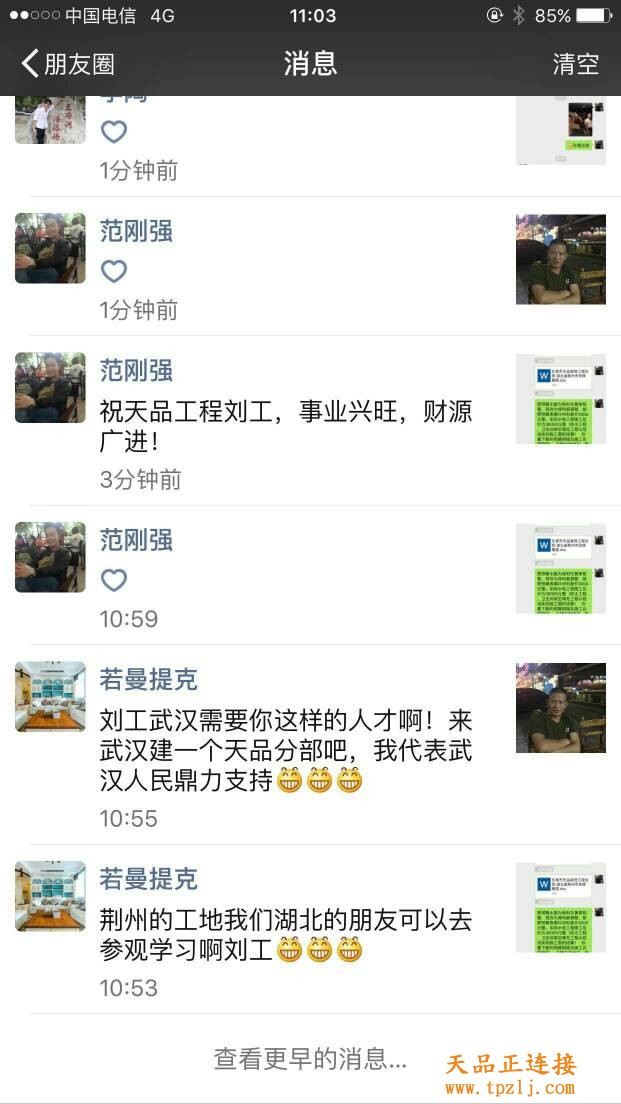Tap 若曼提克's avatar on the 武汉 comment

[50, 697]
